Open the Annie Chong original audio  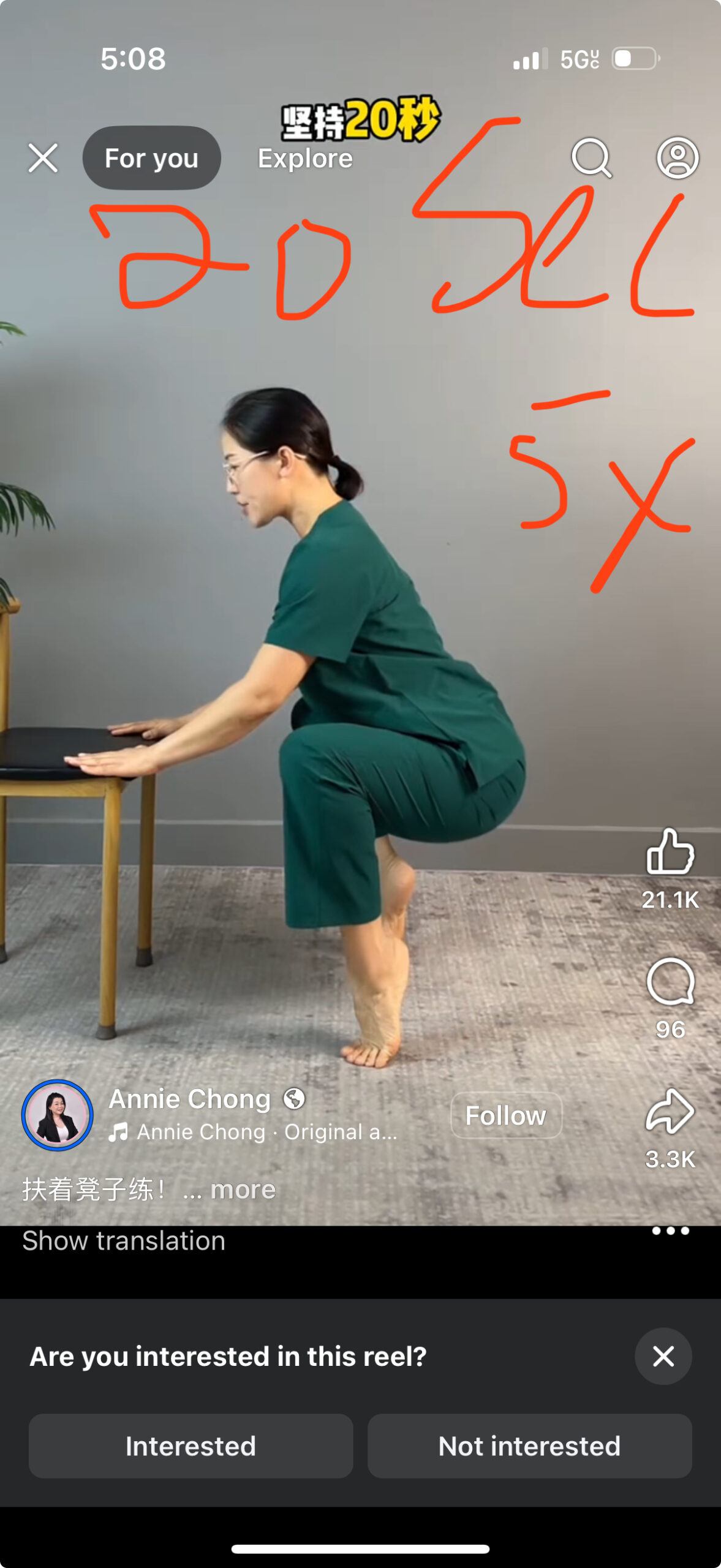pos(267,1132)
